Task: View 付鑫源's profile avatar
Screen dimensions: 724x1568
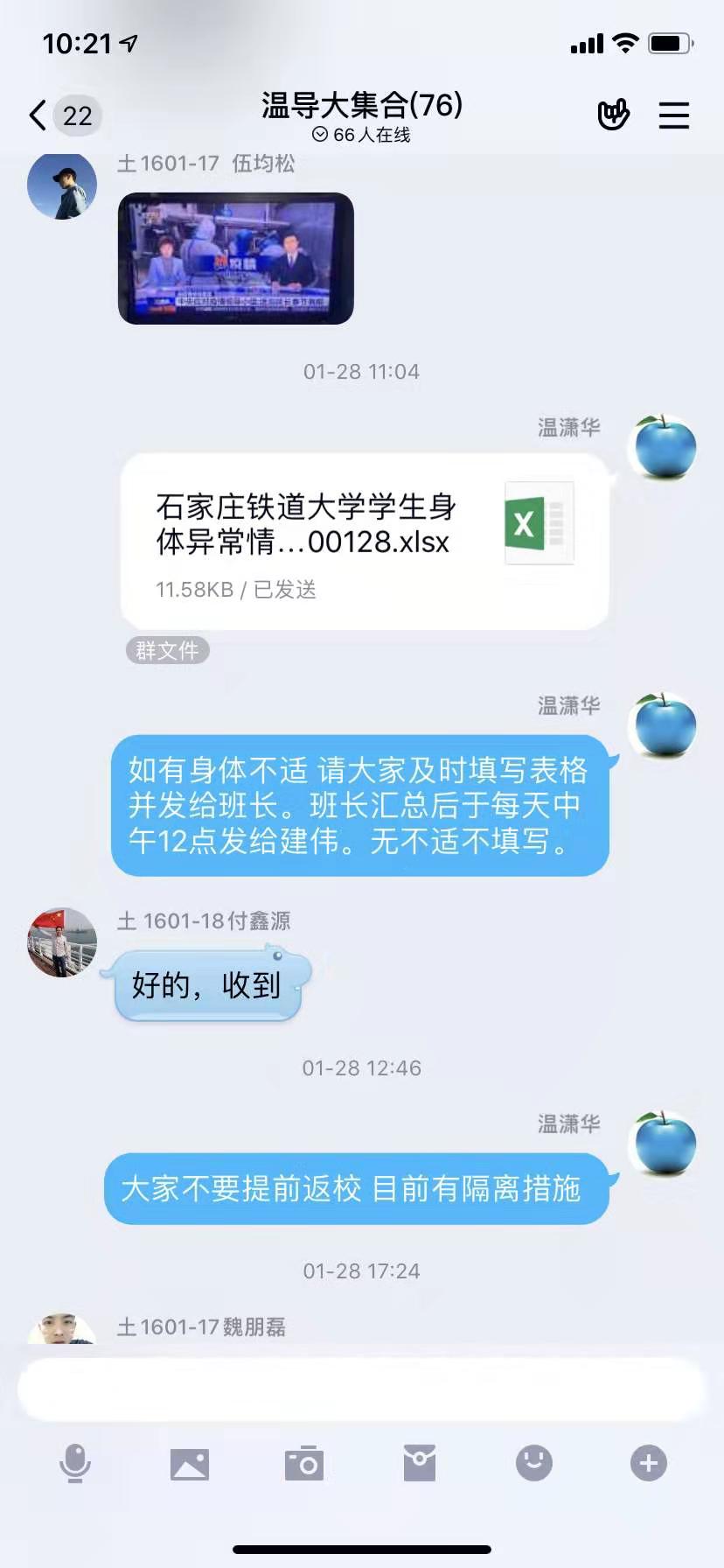Action: 62,942
